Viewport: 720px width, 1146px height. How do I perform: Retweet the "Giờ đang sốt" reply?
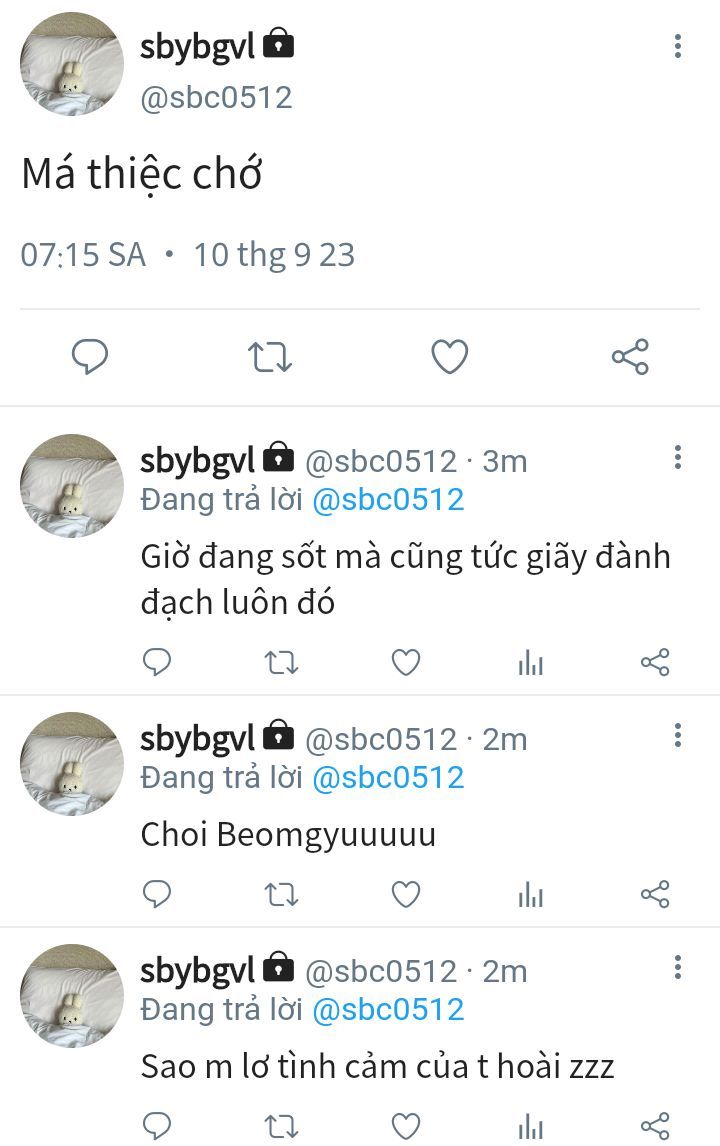[281, 662]
